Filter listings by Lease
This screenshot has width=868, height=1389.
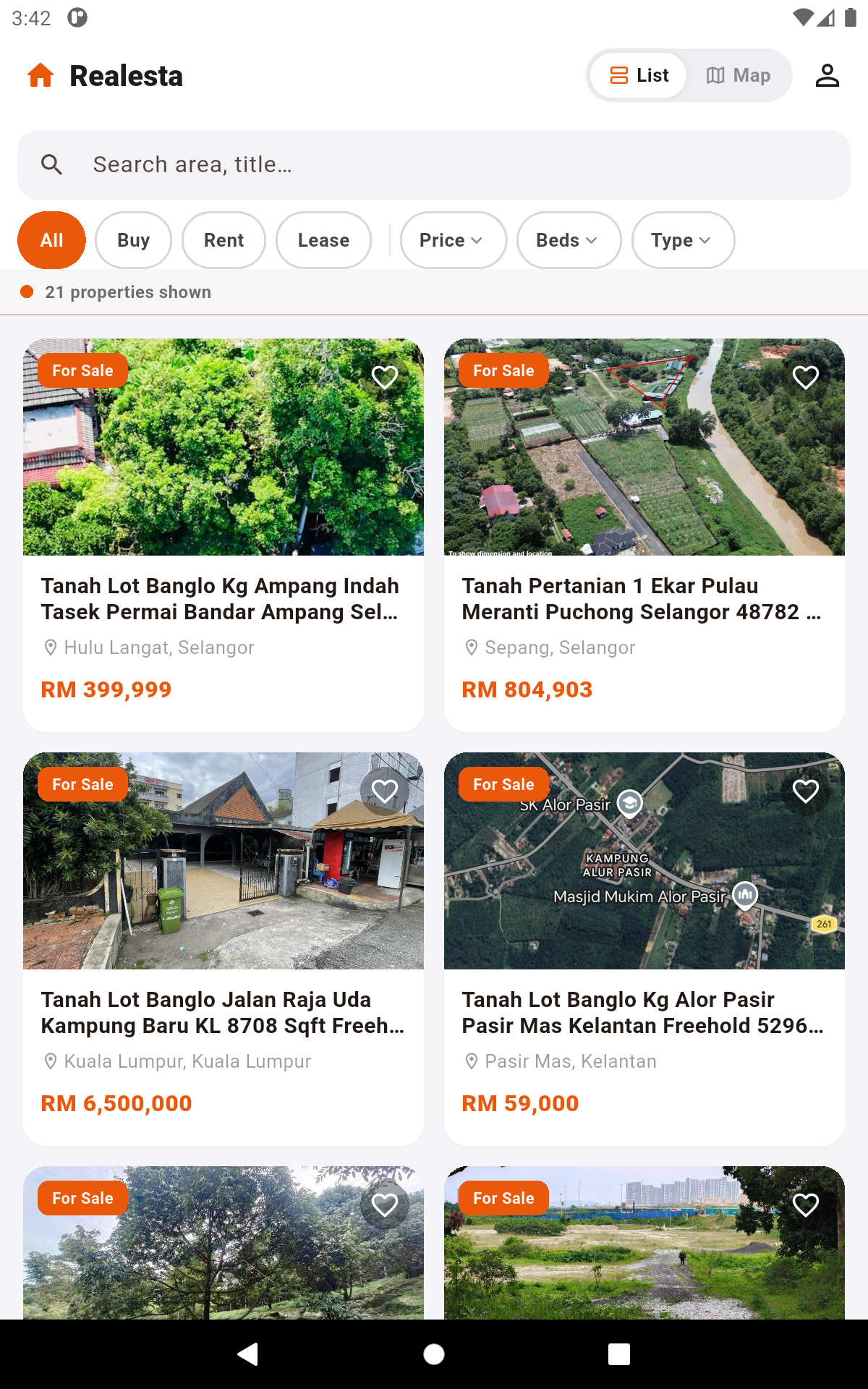click(x=323, y=240)
